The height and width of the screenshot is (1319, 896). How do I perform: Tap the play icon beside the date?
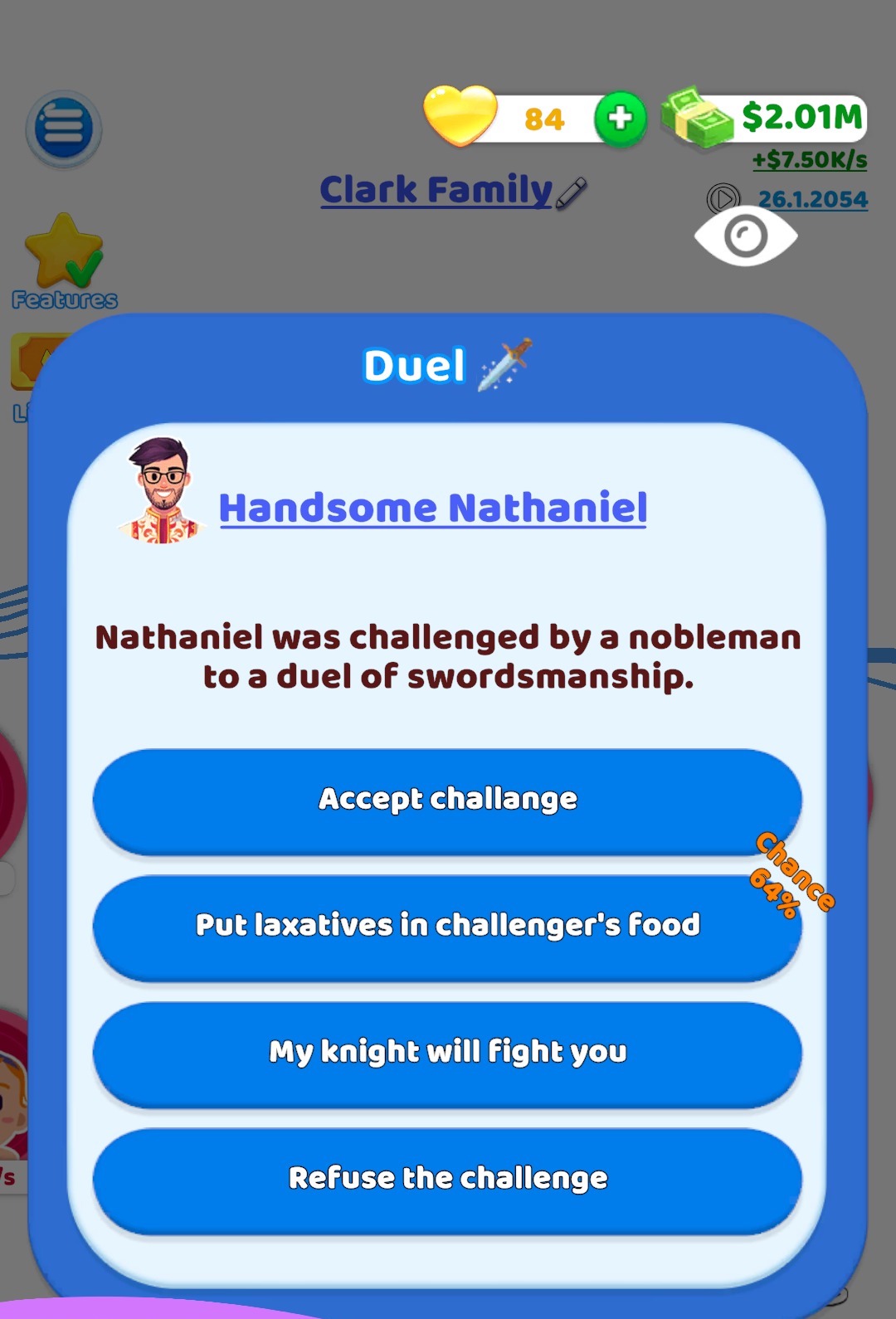[723, 199]
